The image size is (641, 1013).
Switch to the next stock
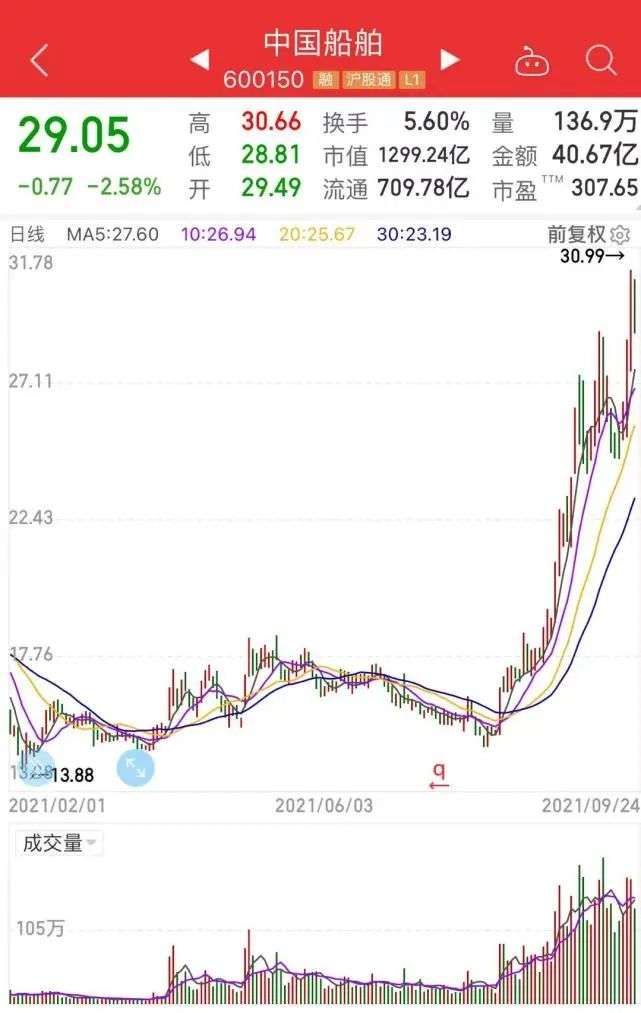(449, 60)
